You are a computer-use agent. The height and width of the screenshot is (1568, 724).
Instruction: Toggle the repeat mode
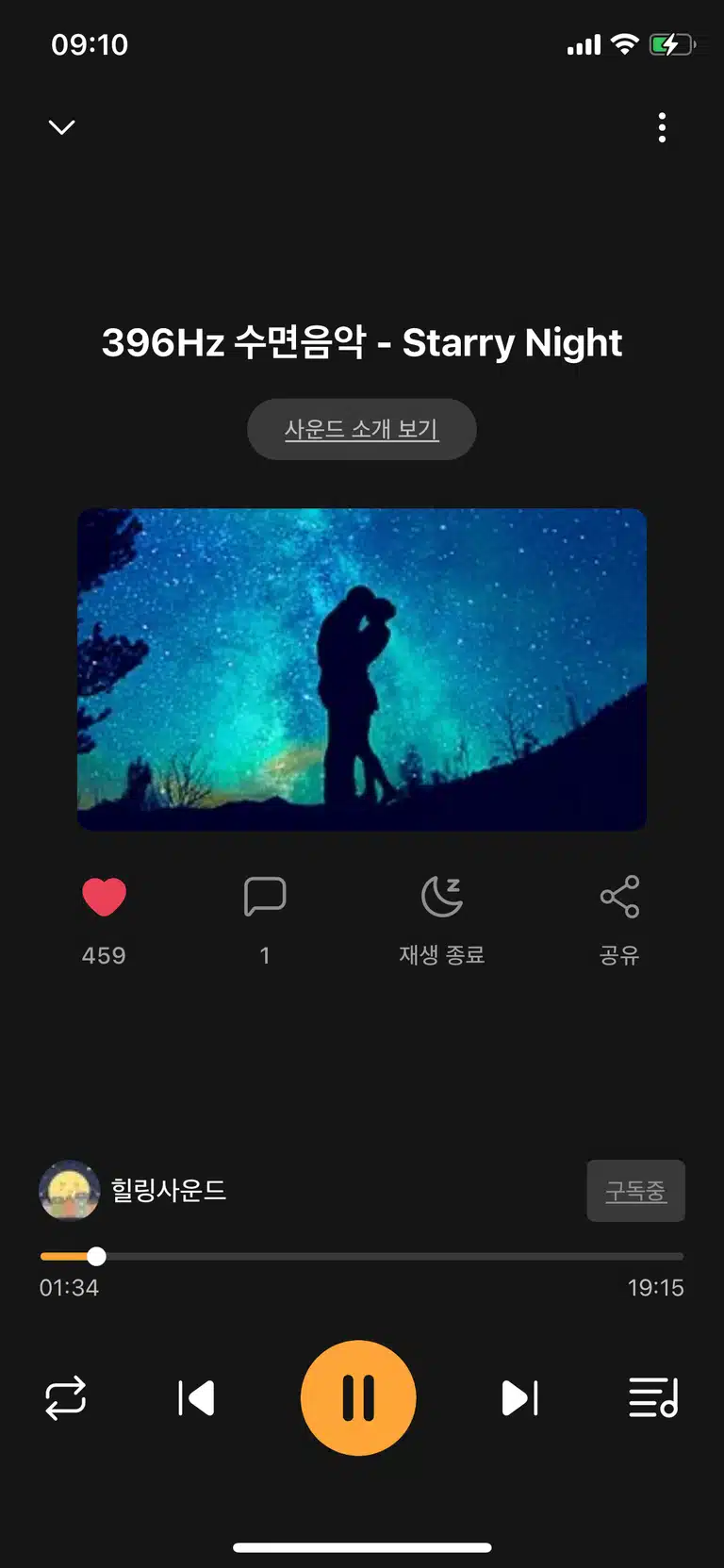[66, 1398]
